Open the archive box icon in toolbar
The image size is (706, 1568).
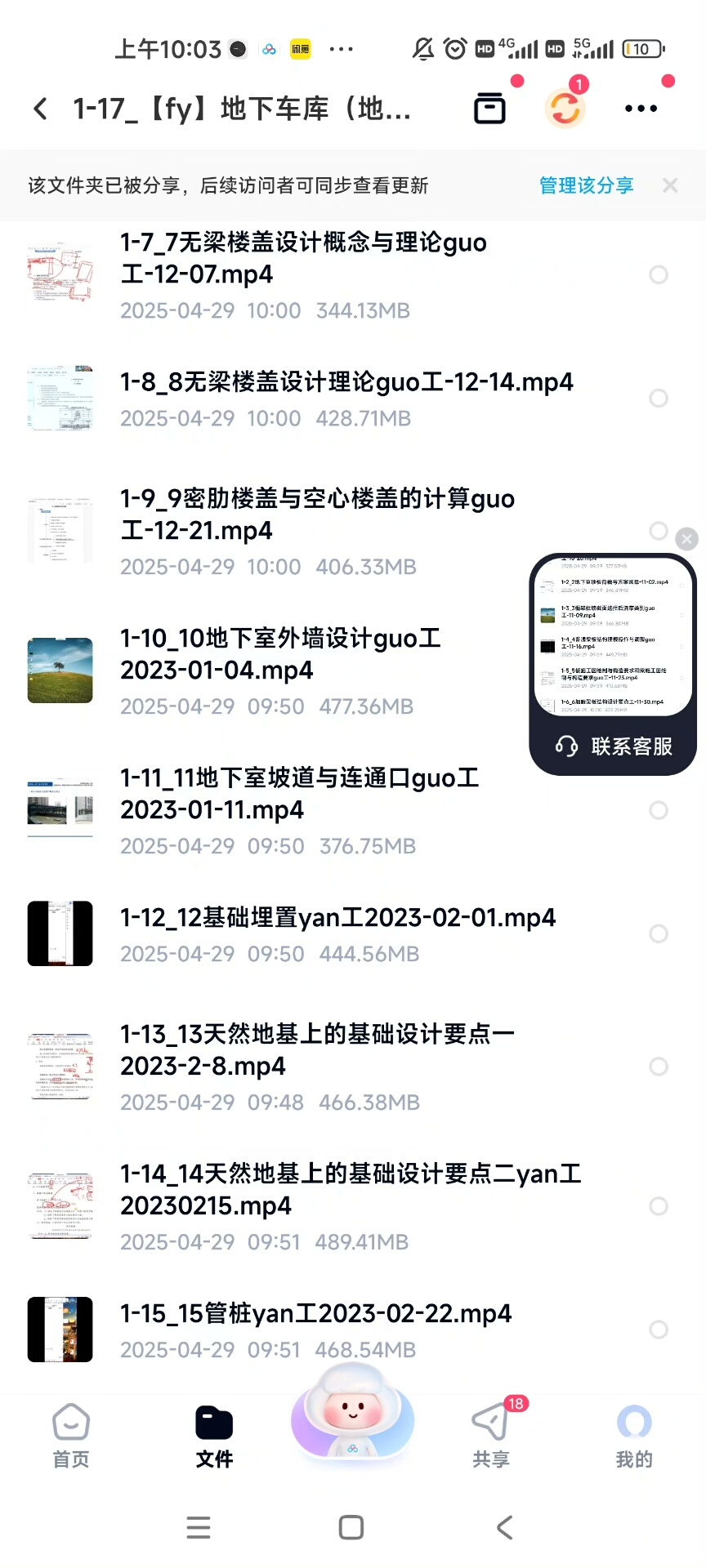coord(489,109)
